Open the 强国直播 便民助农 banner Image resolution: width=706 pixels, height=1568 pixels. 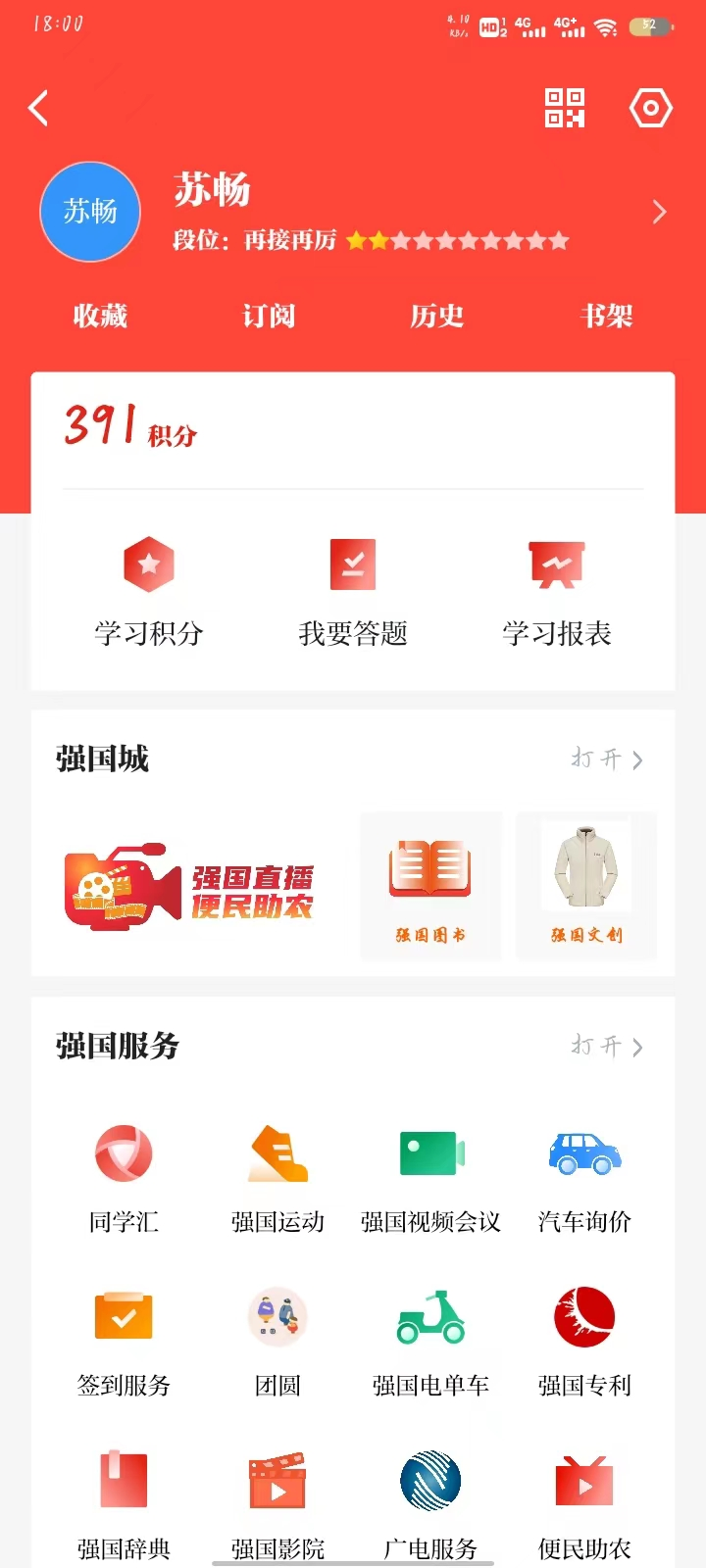[191, 887]
